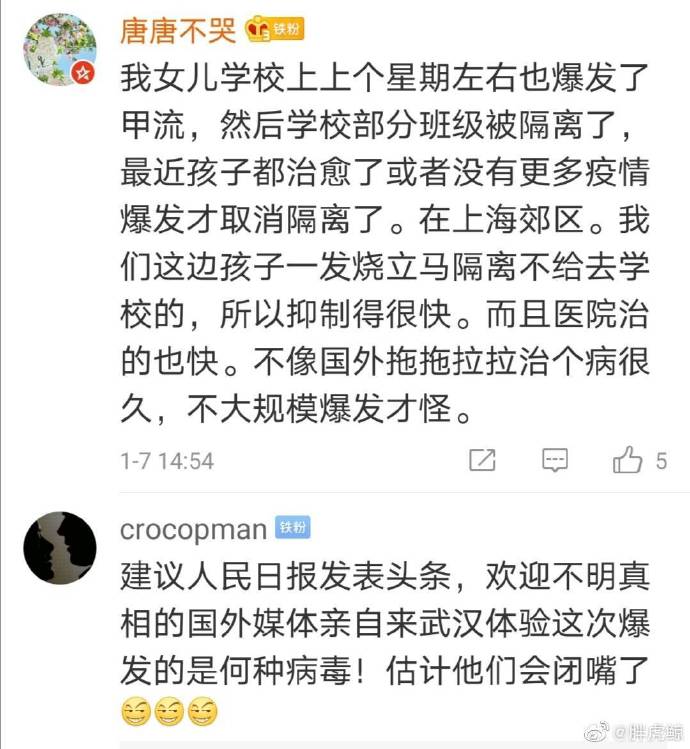Open 唐唐不哭's profile picture

click(x=60, y=49)
